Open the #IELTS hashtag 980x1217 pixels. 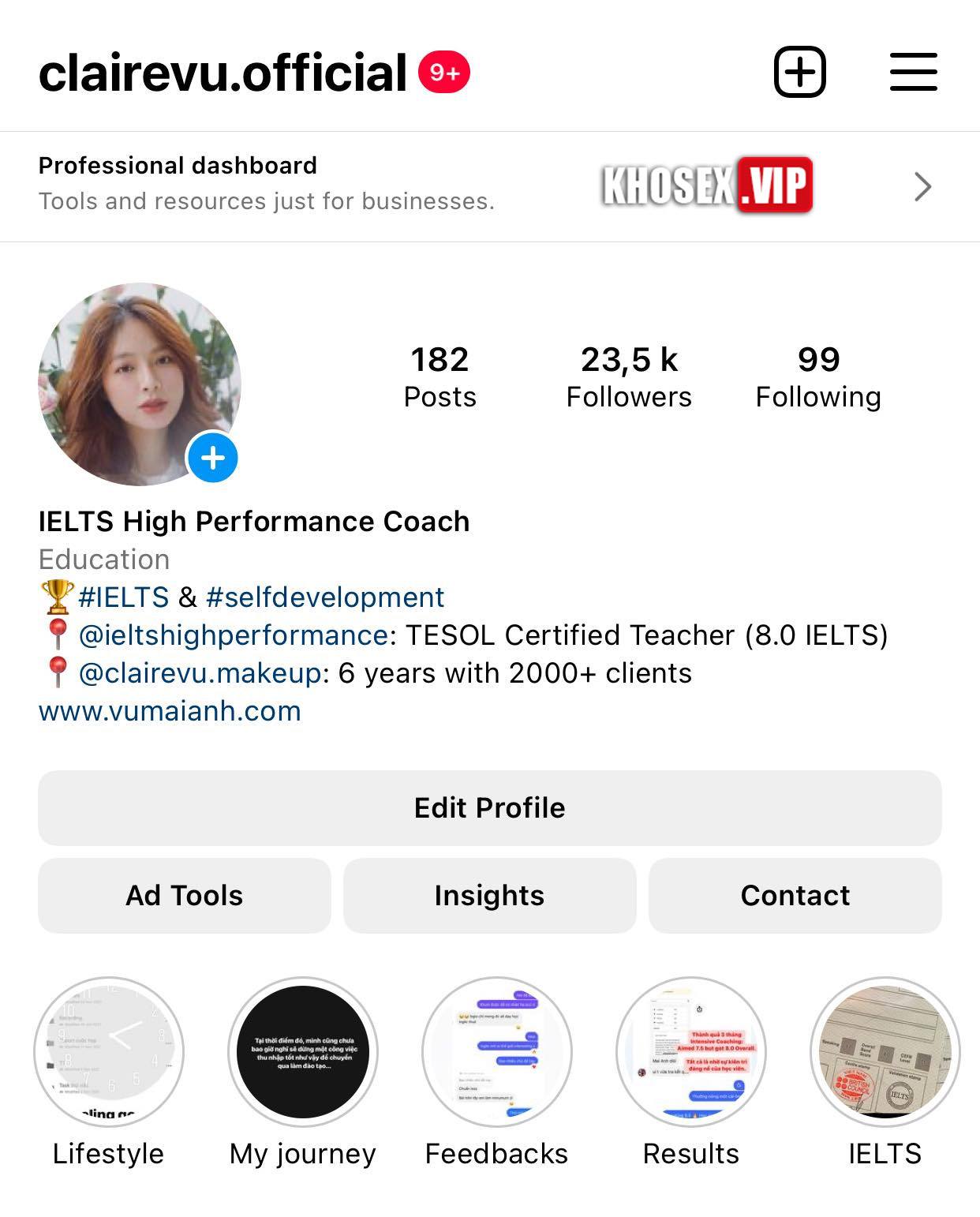click(x=124, y=597)
